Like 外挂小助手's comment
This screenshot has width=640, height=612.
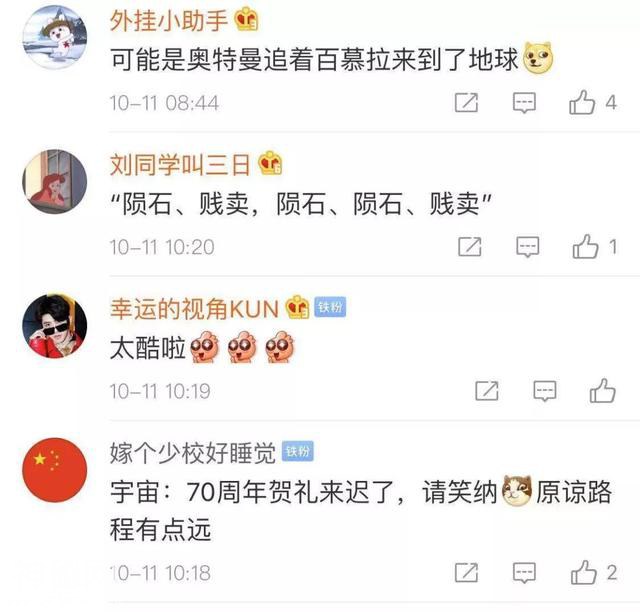583,102
